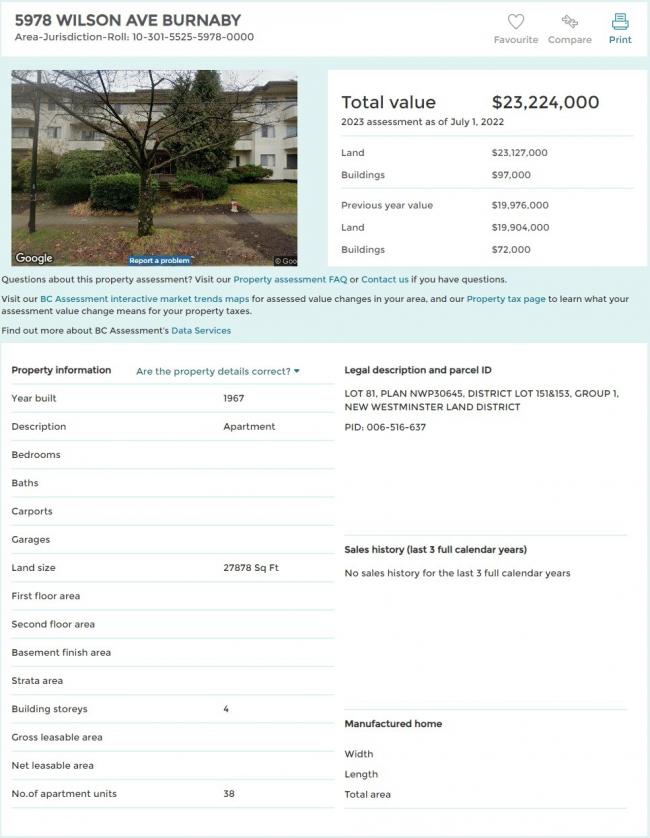
Task: Compare this property with others
Action: [569, 27]
